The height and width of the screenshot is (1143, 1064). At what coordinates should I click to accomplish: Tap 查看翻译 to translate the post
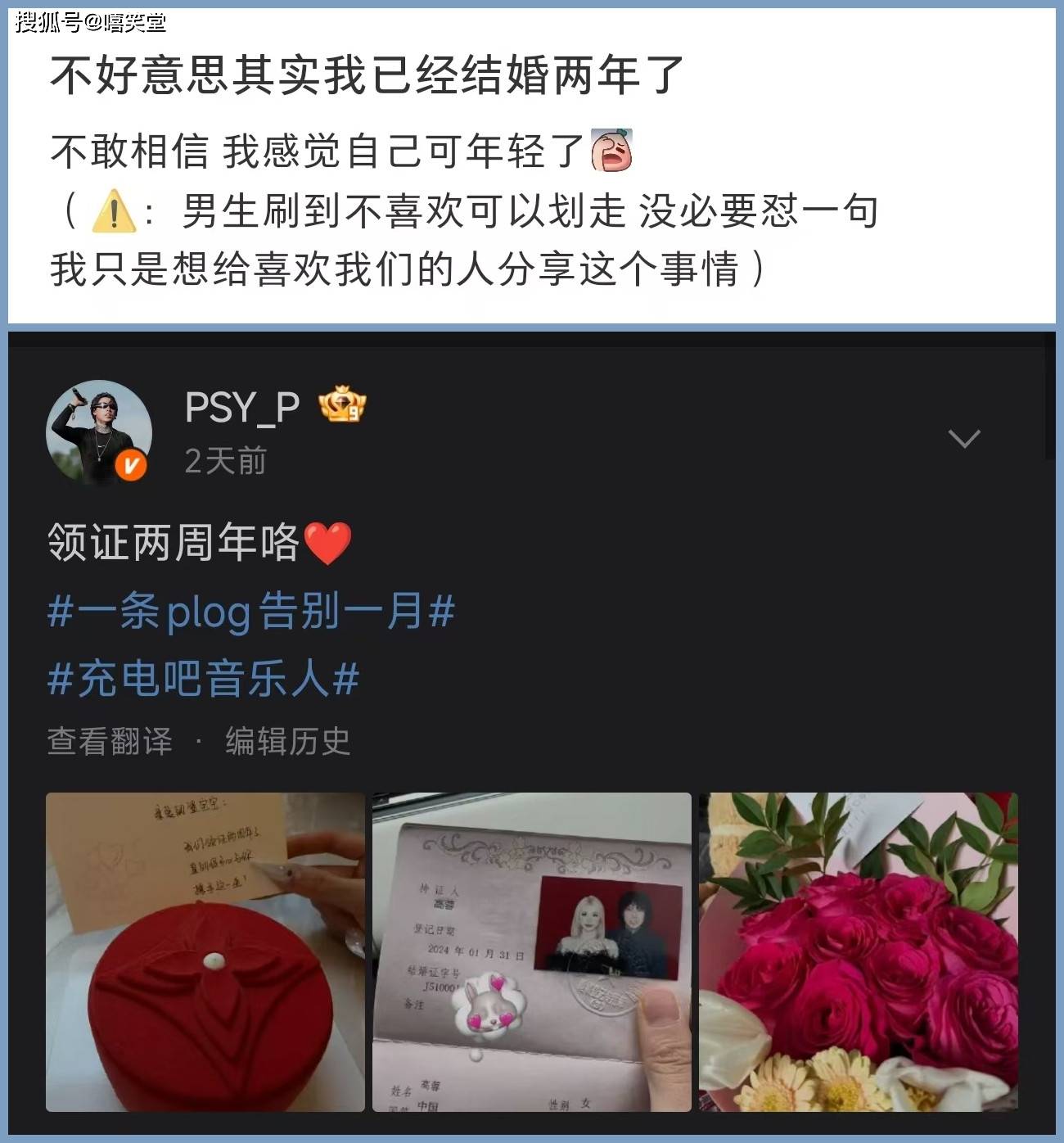[110, 741]
